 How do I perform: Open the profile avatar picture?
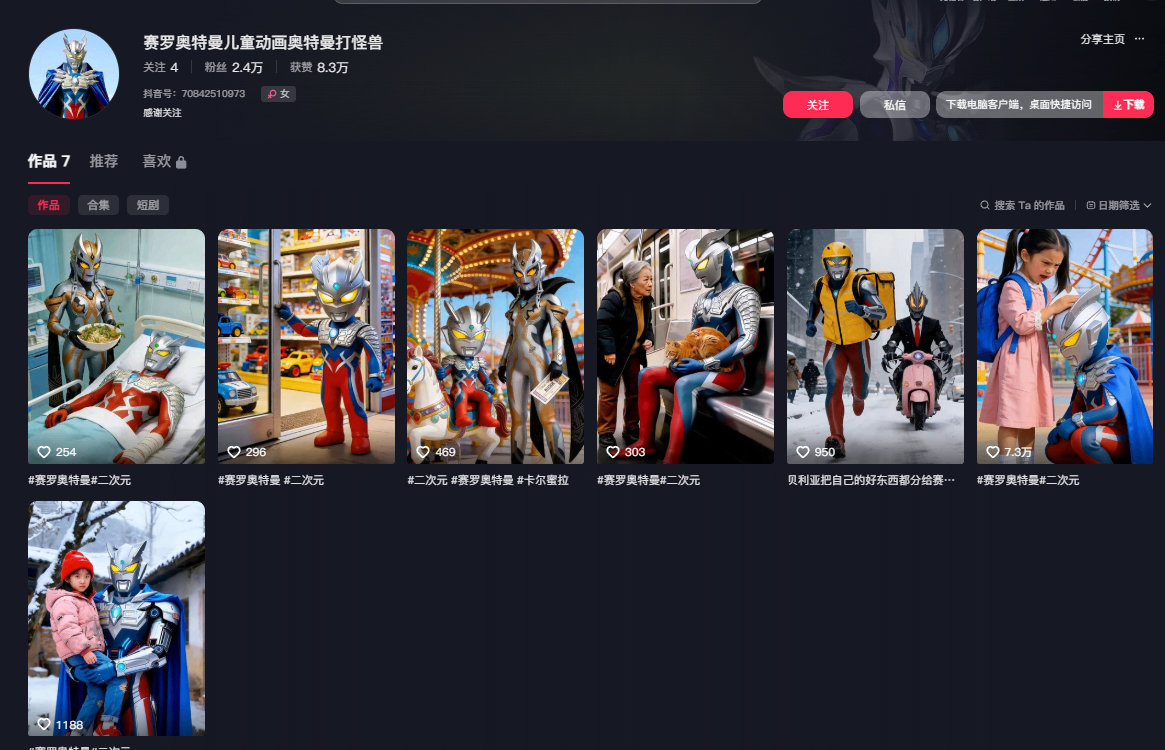click(x=74, y=74)
